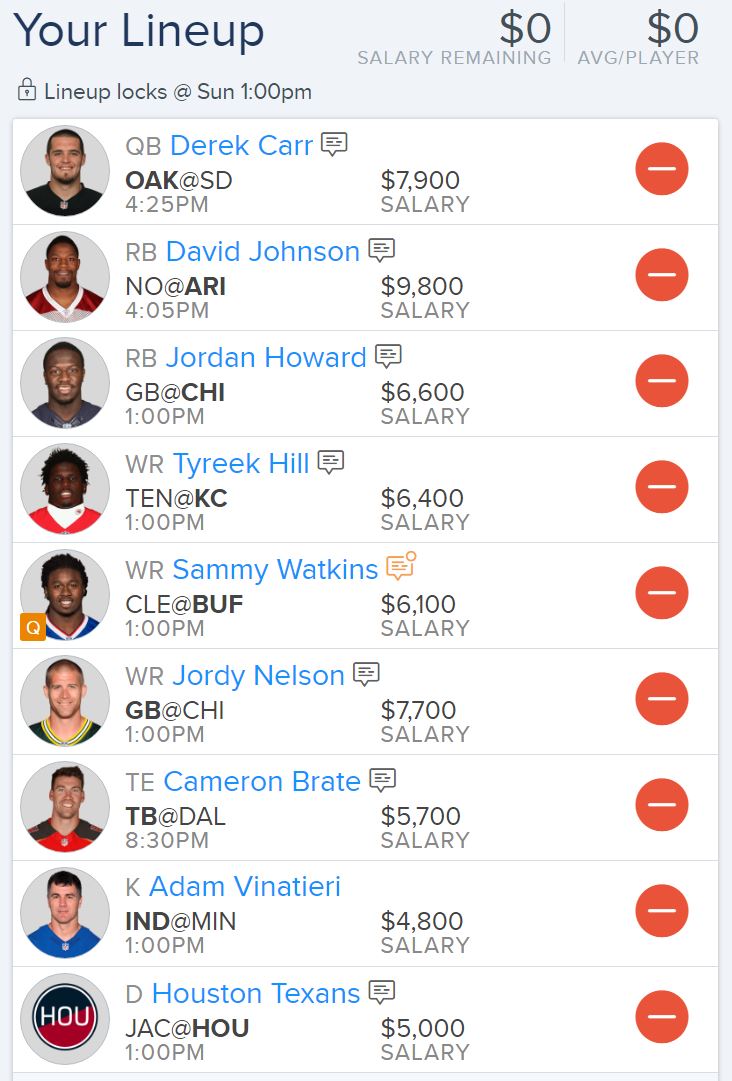The image size is (732, 1081).
Task: Remove Houston Texans defense from the lineup
Action: click(x=661, y=1017)
